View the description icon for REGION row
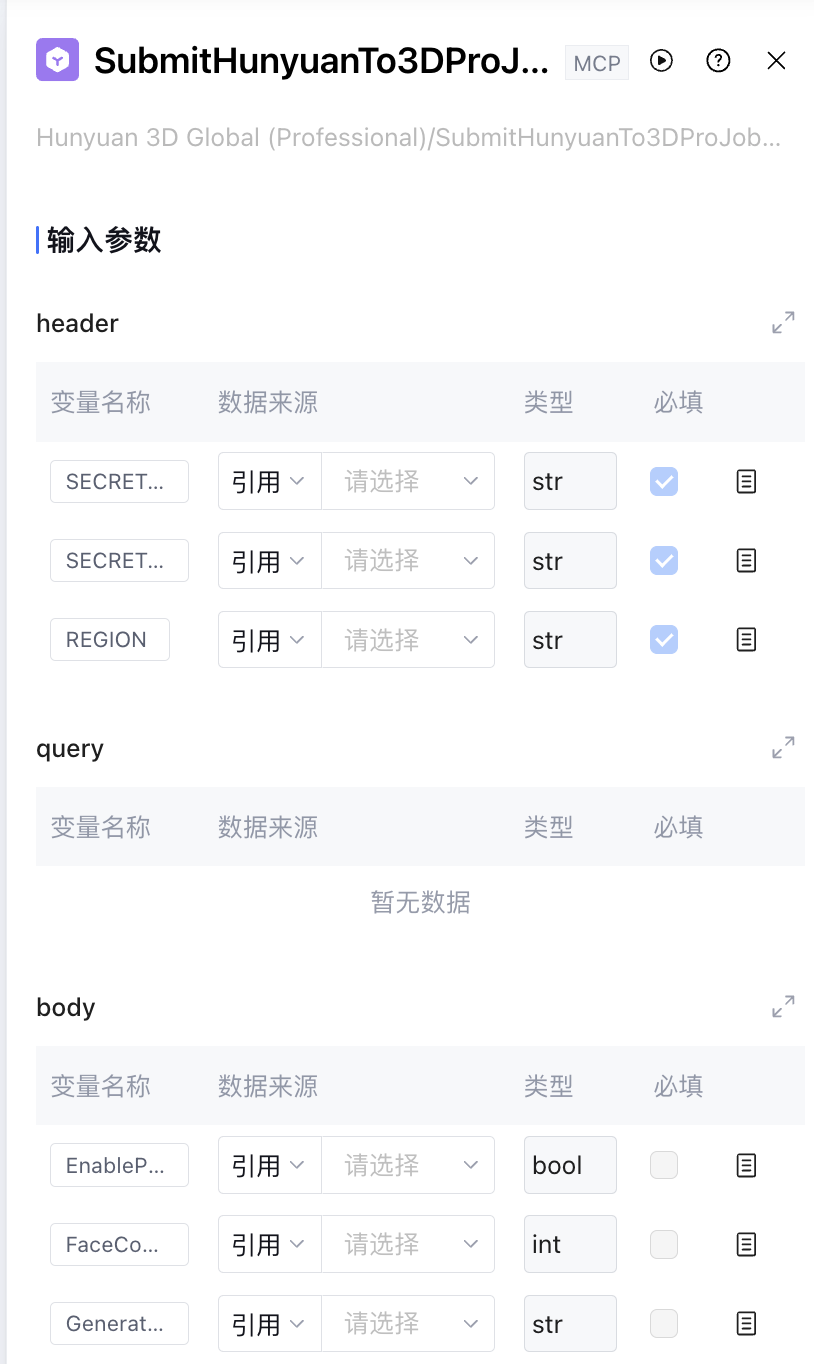814x1364 pixels. 746,640
